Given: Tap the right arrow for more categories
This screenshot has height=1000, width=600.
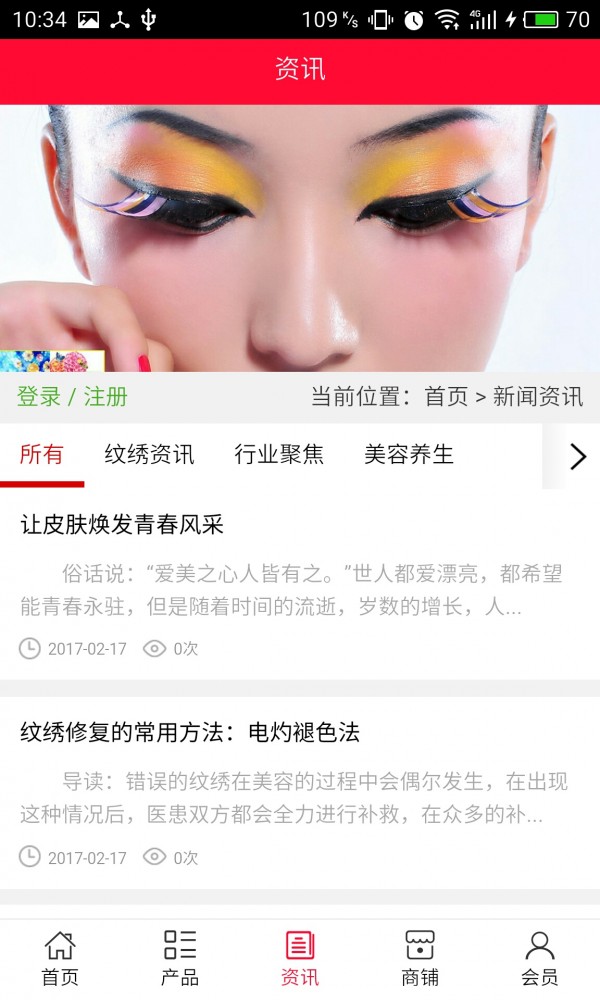Looking at the screenshot, I should [577, 456].
